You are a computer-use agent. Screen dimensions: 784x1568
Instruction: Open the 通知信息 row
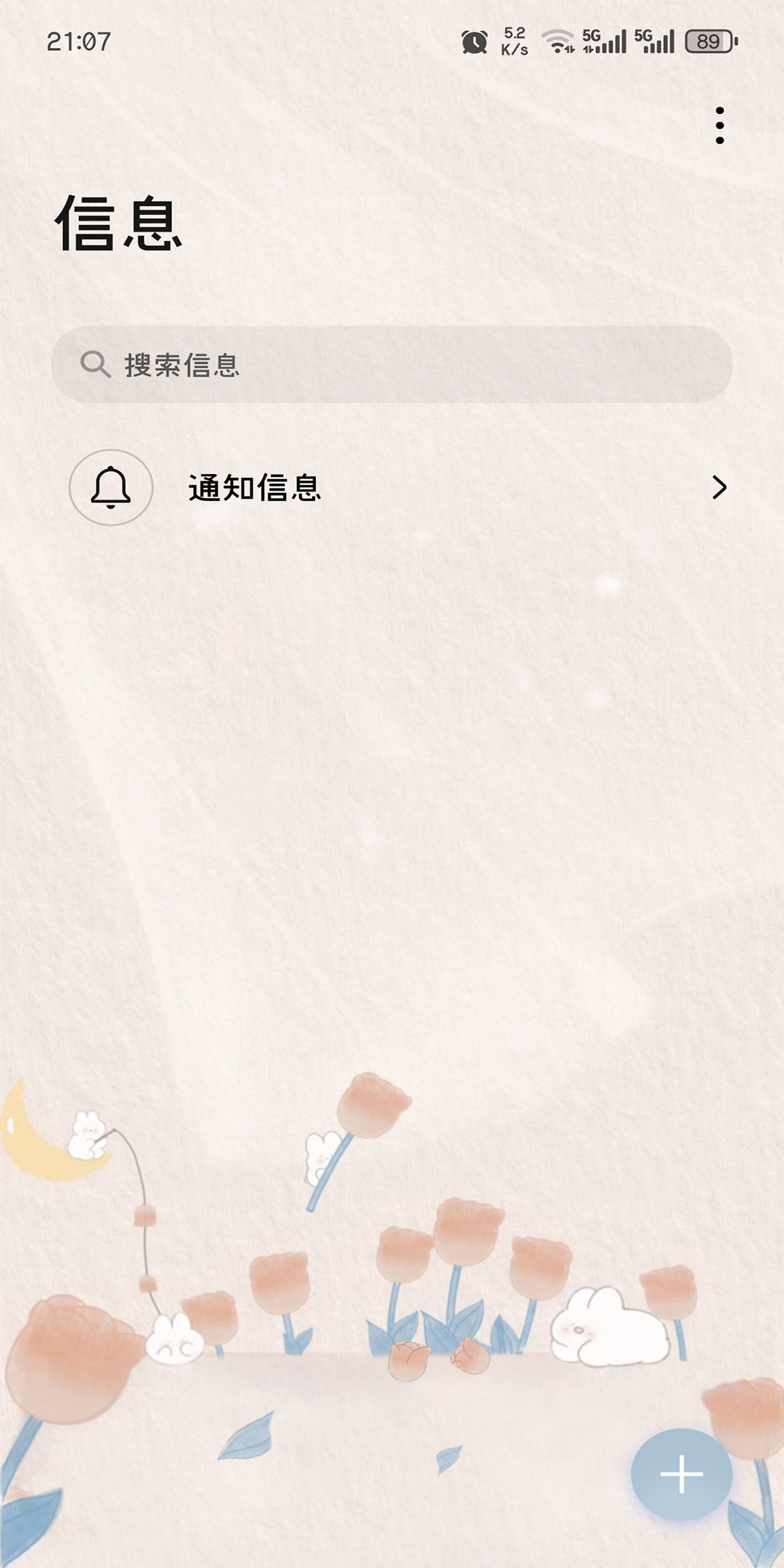point(392,487)
